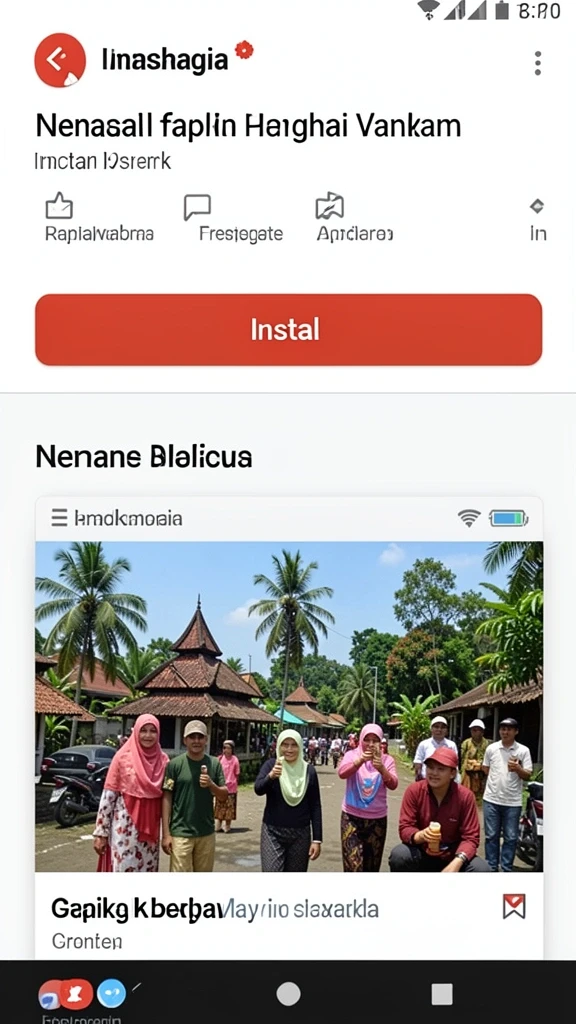Tap the red back arrow icon
The width and height of the screenshot is (576, 1024).
point(60,61)
